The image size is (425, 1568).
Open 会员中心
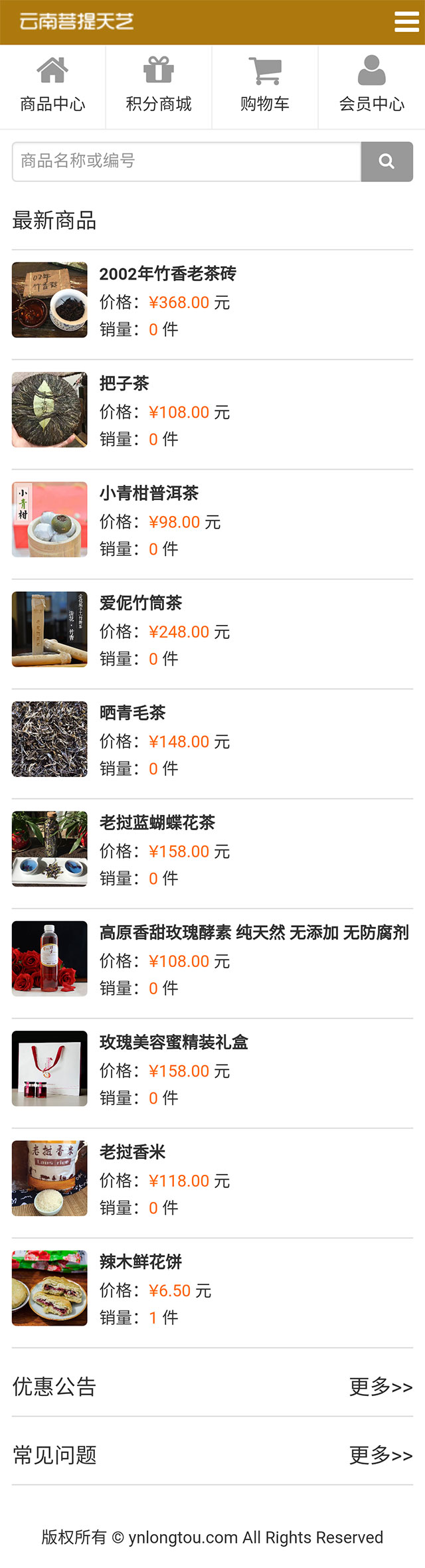click(371, 86)
